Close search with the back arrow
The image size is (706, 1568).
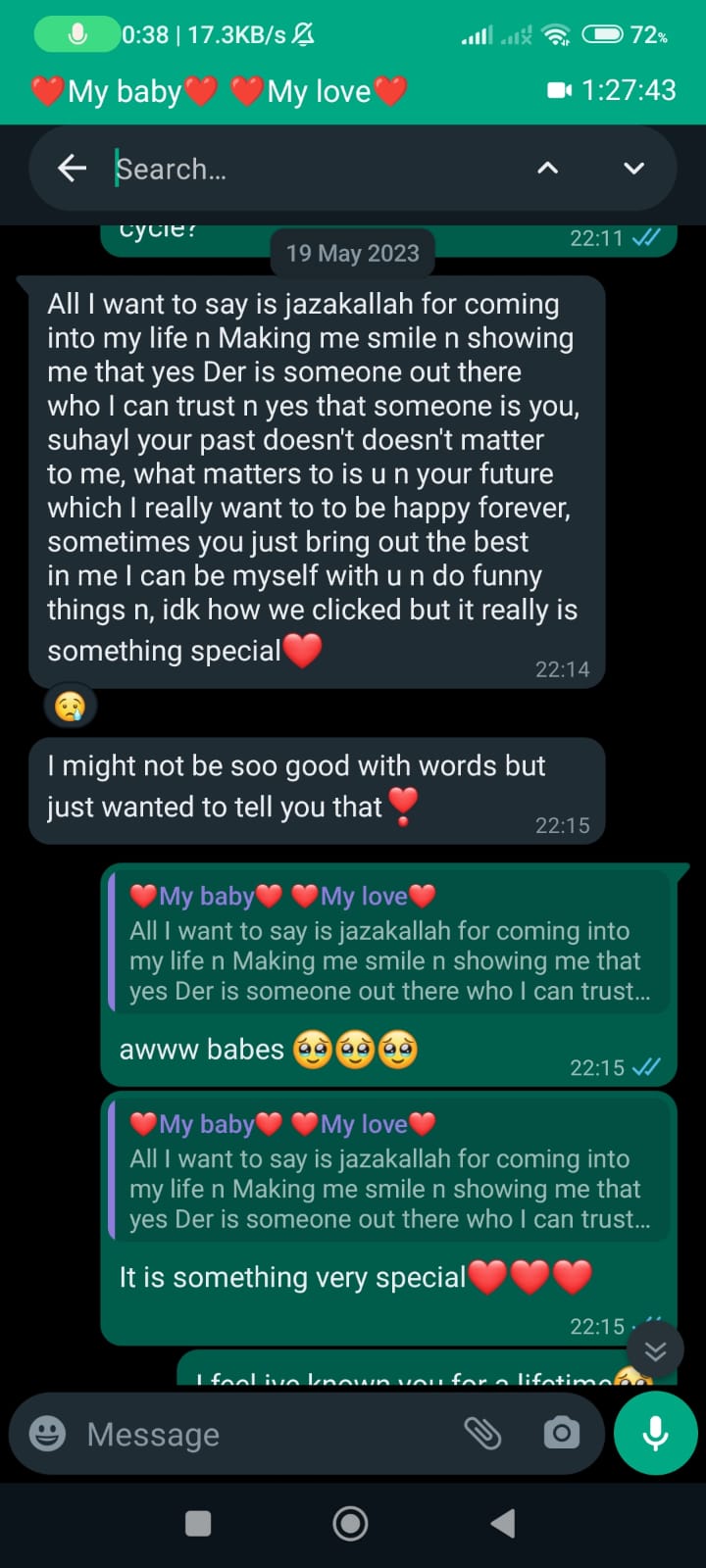[x=72, y=169]
